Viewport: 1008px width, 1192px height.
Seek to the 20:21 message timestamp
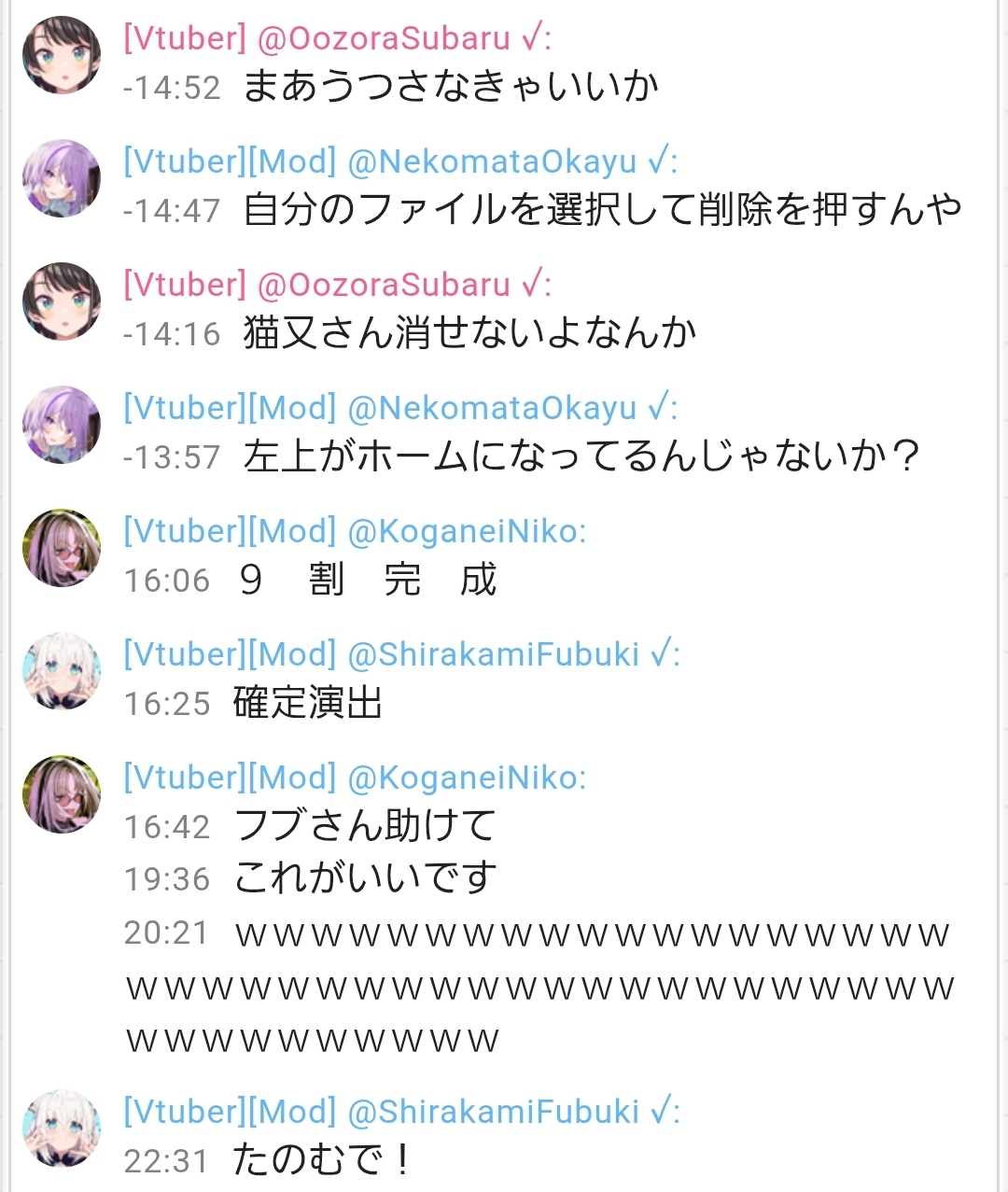pos(166,933)
